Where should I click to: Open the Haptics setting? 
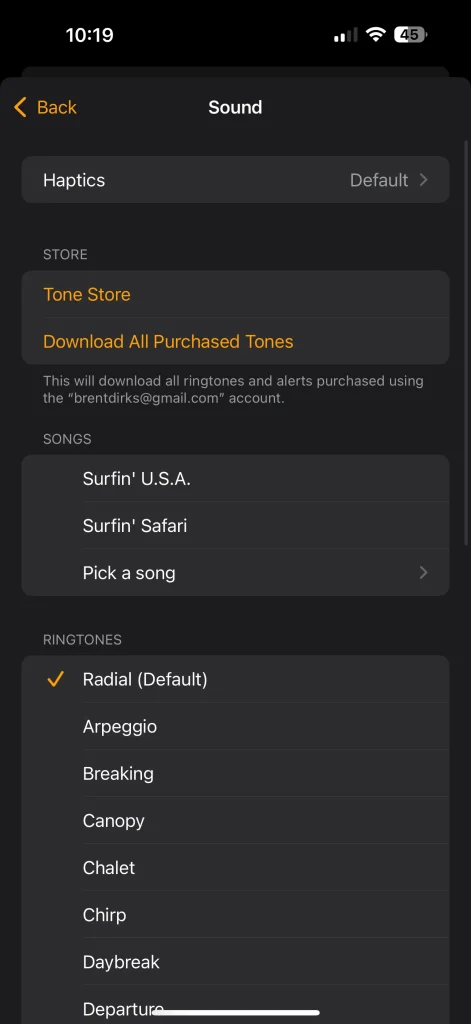click(x=235, y=180)
